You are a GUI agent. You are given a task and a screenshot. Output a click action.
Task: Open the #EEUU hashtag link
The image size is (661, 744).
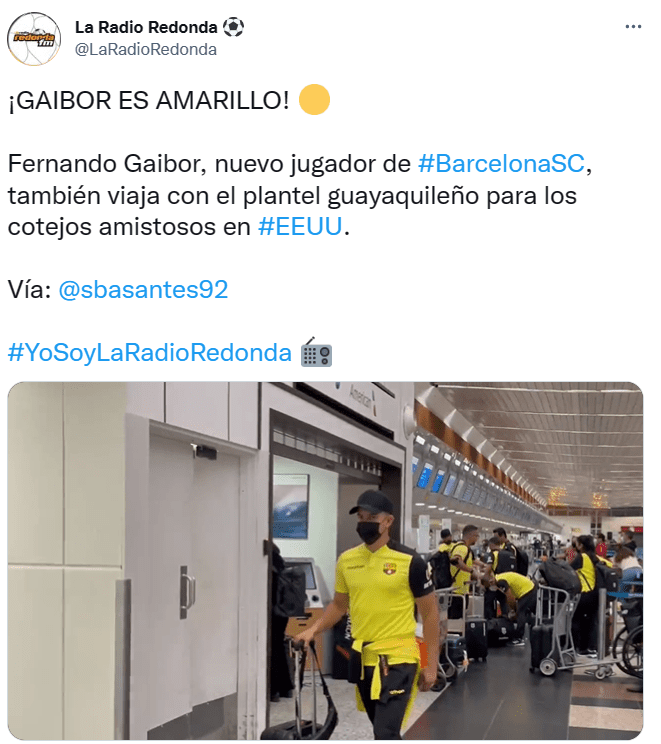[300, 227]
